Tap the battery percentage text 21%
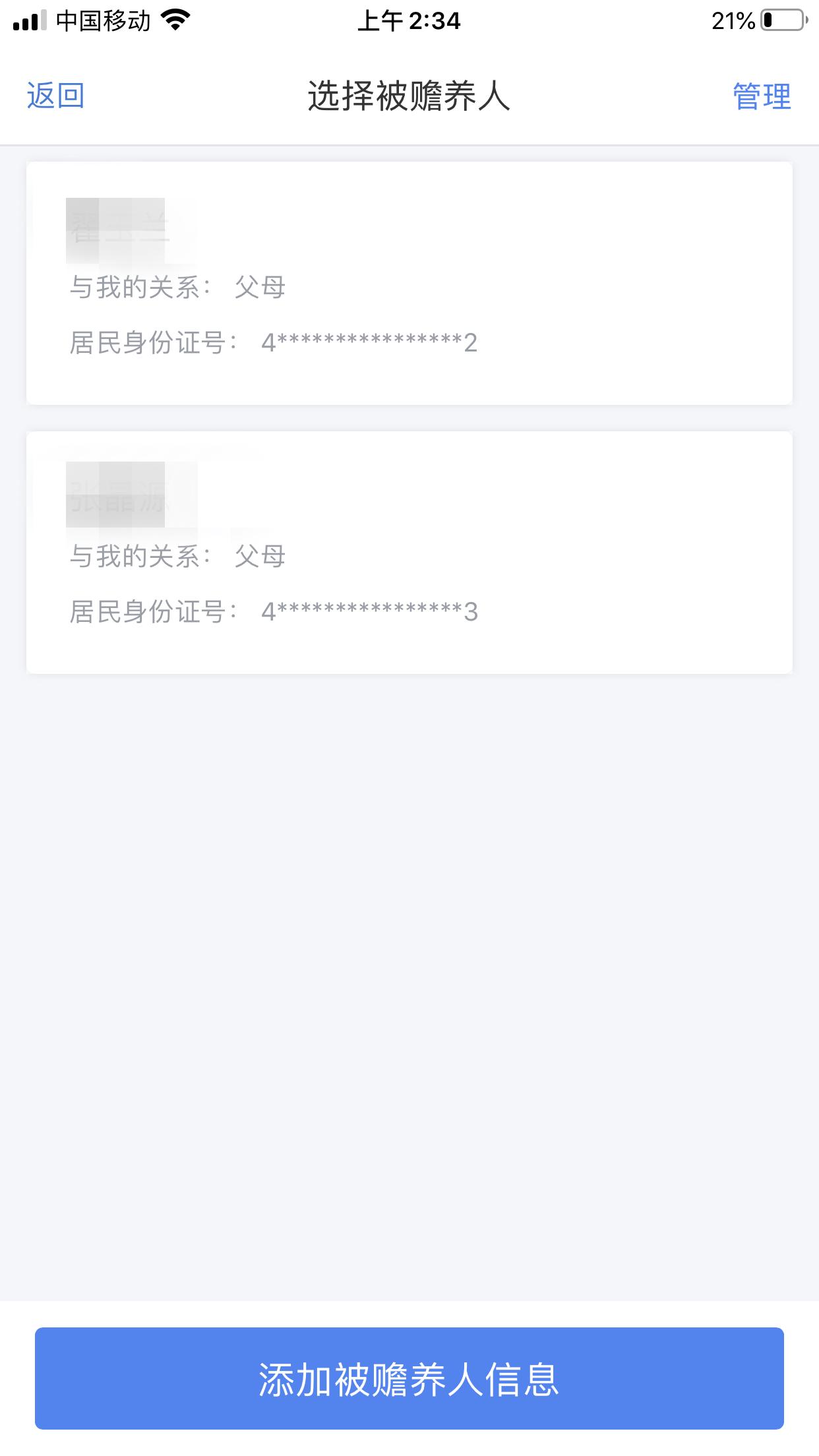This screenshot has height=1456, width=819. tap(731, 21)
